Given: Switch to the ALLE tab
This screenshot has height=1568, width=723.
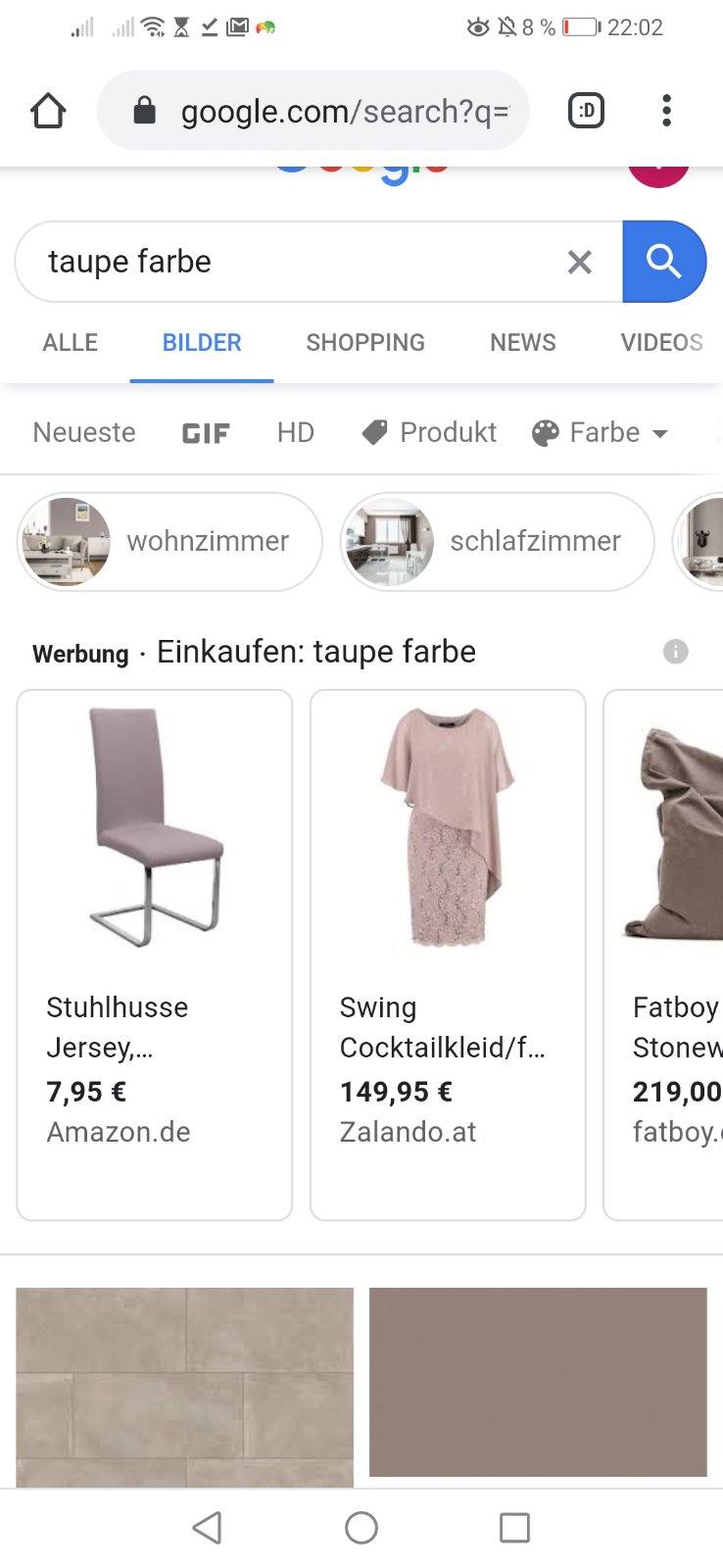Looking at the screenshot, I should pos(70,343).
